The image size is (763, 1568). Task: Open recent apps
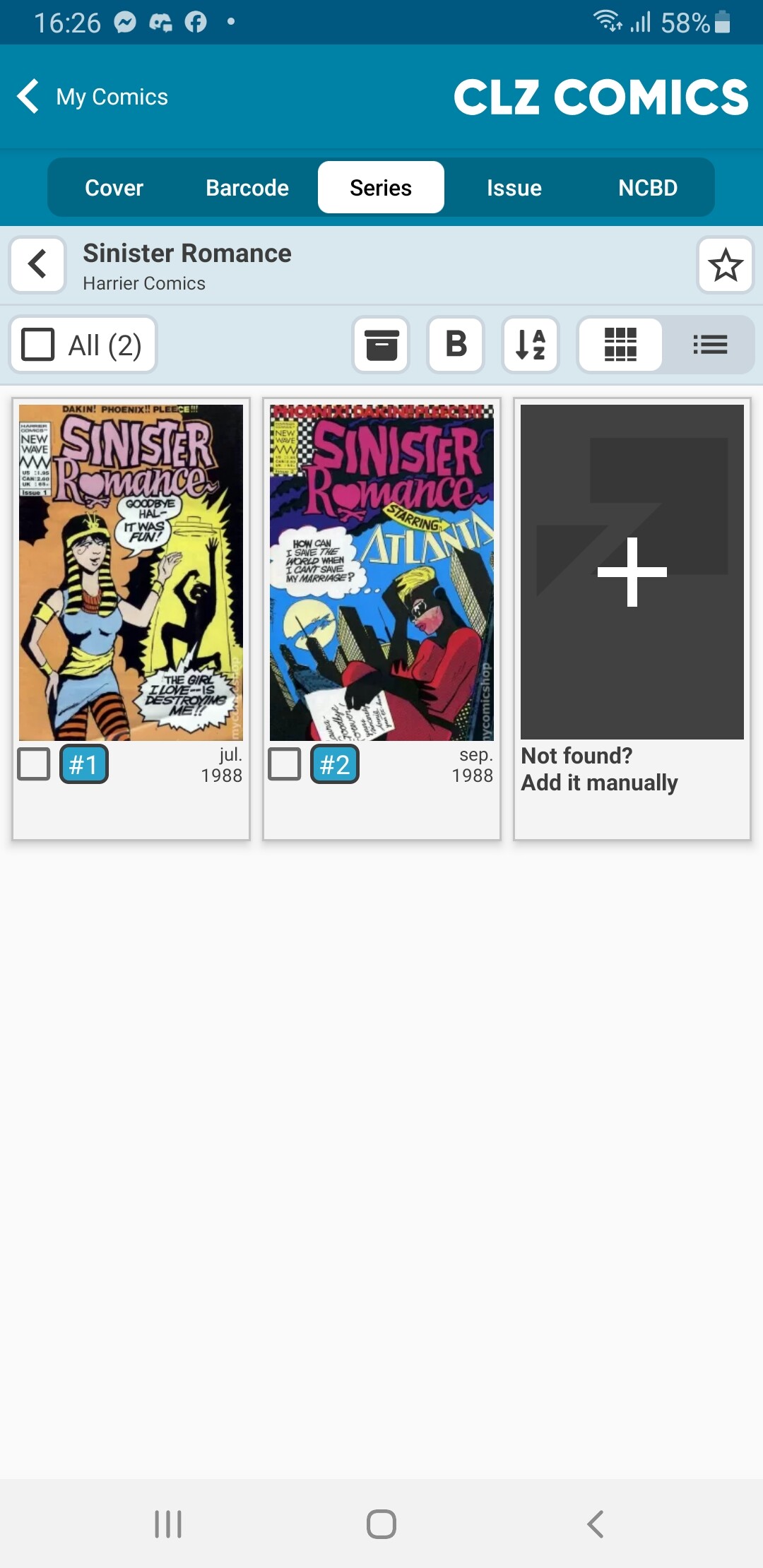[x=168, y=1524]
